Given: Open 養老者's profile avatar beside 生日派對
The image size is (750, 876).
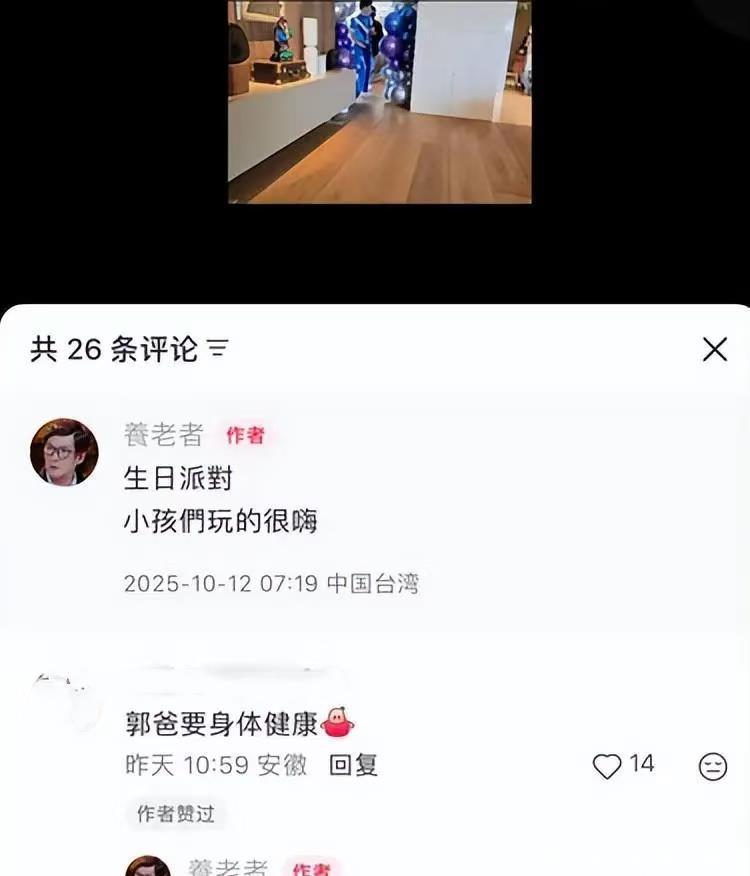Looking at the screenshot, I should coord(65,452).
